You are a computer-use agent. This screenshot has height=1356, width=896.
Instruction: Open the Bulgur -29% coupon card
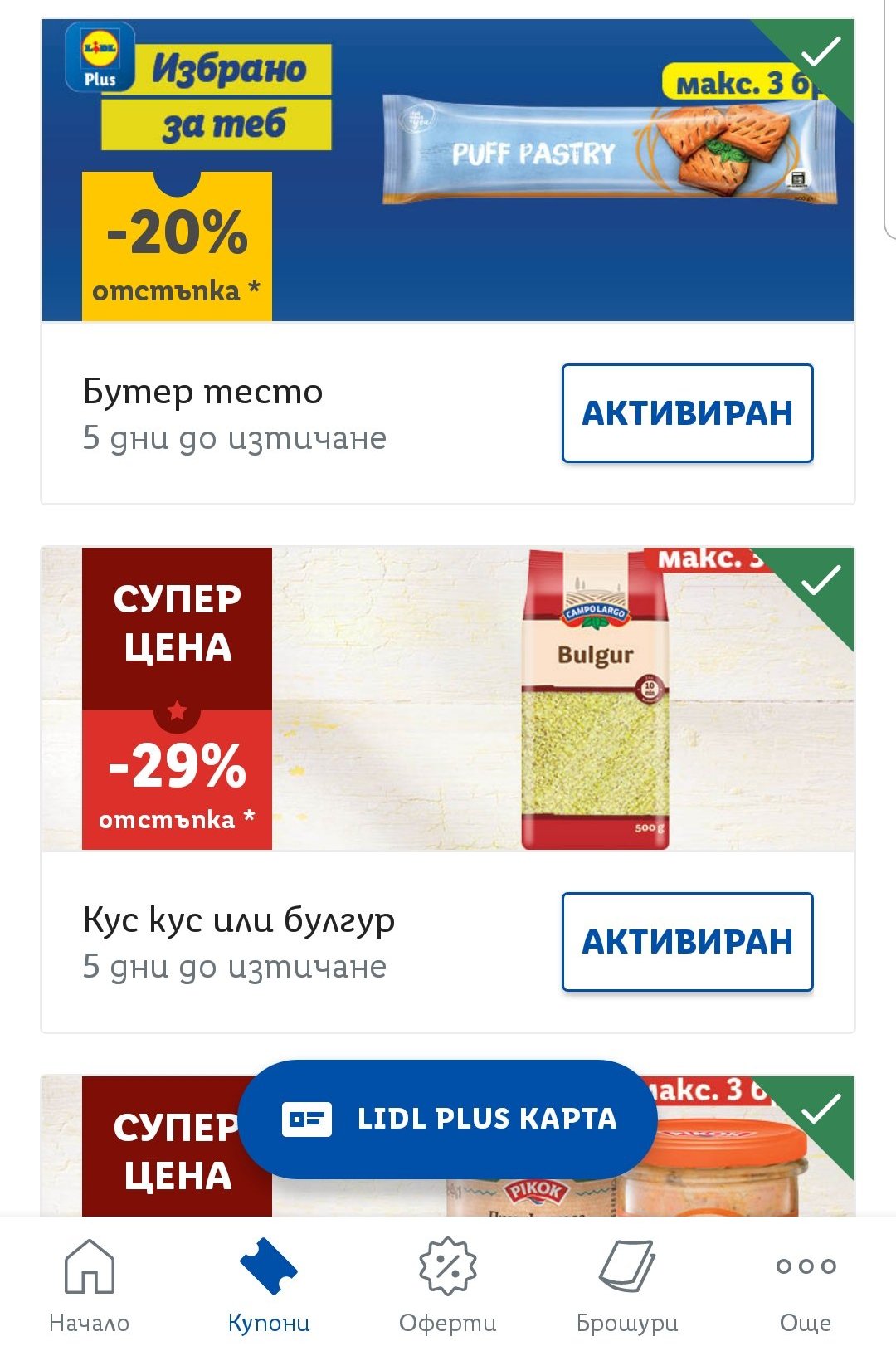point(448,699)
